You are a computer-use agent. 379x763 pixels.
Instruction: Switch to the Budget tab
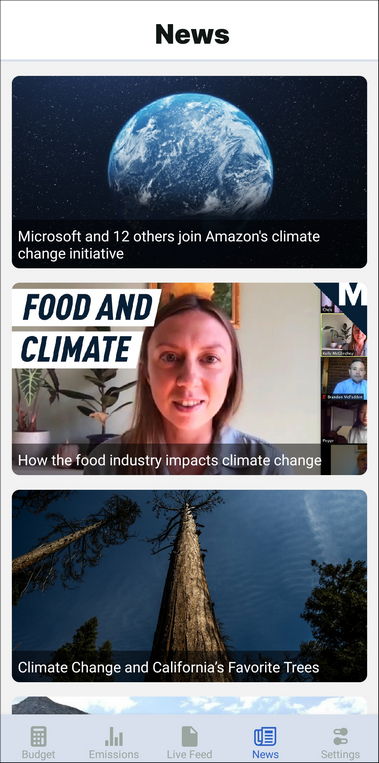point(38,742)
